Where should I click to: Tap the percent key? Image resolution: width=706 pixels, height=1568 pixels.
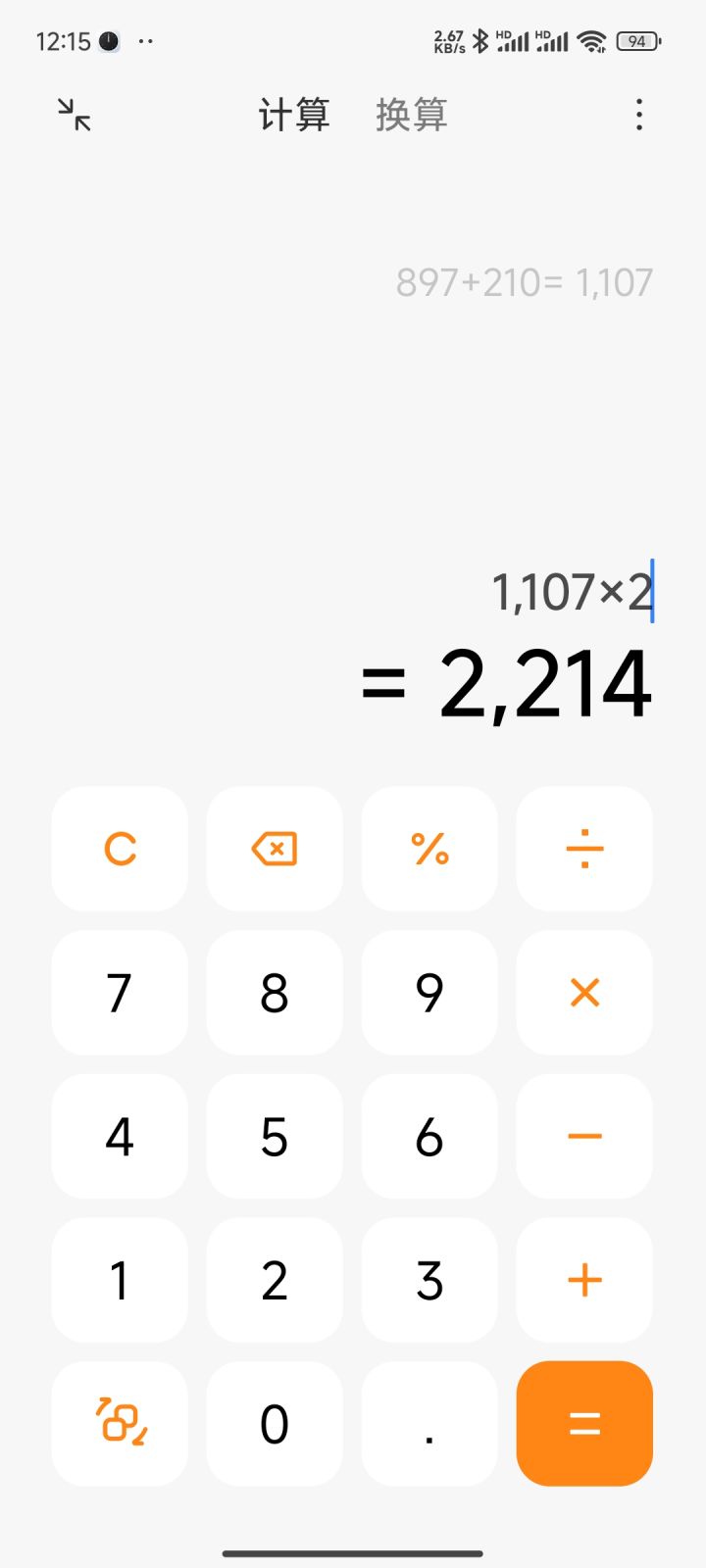(429, 849)
